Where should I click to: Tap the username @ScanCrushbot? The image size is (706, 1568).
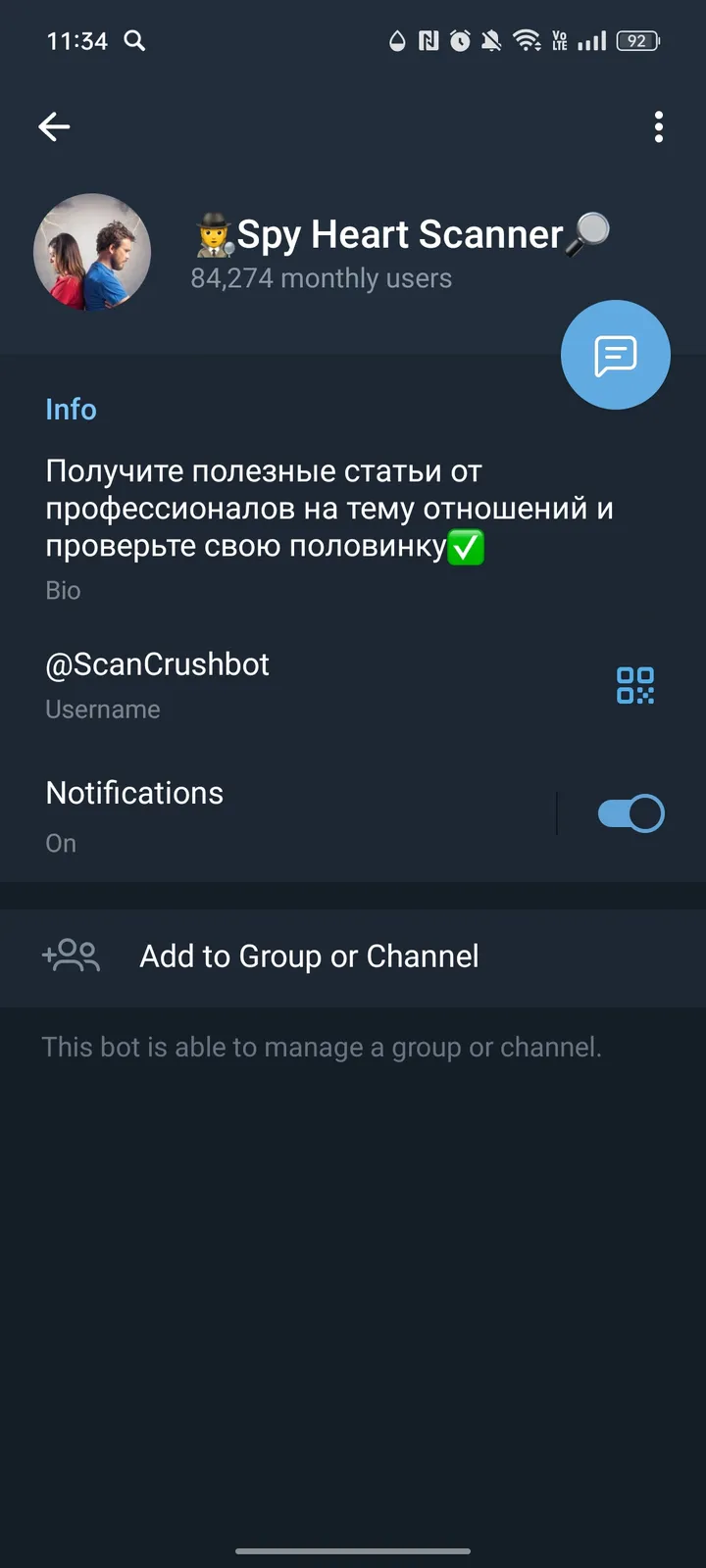157,664
